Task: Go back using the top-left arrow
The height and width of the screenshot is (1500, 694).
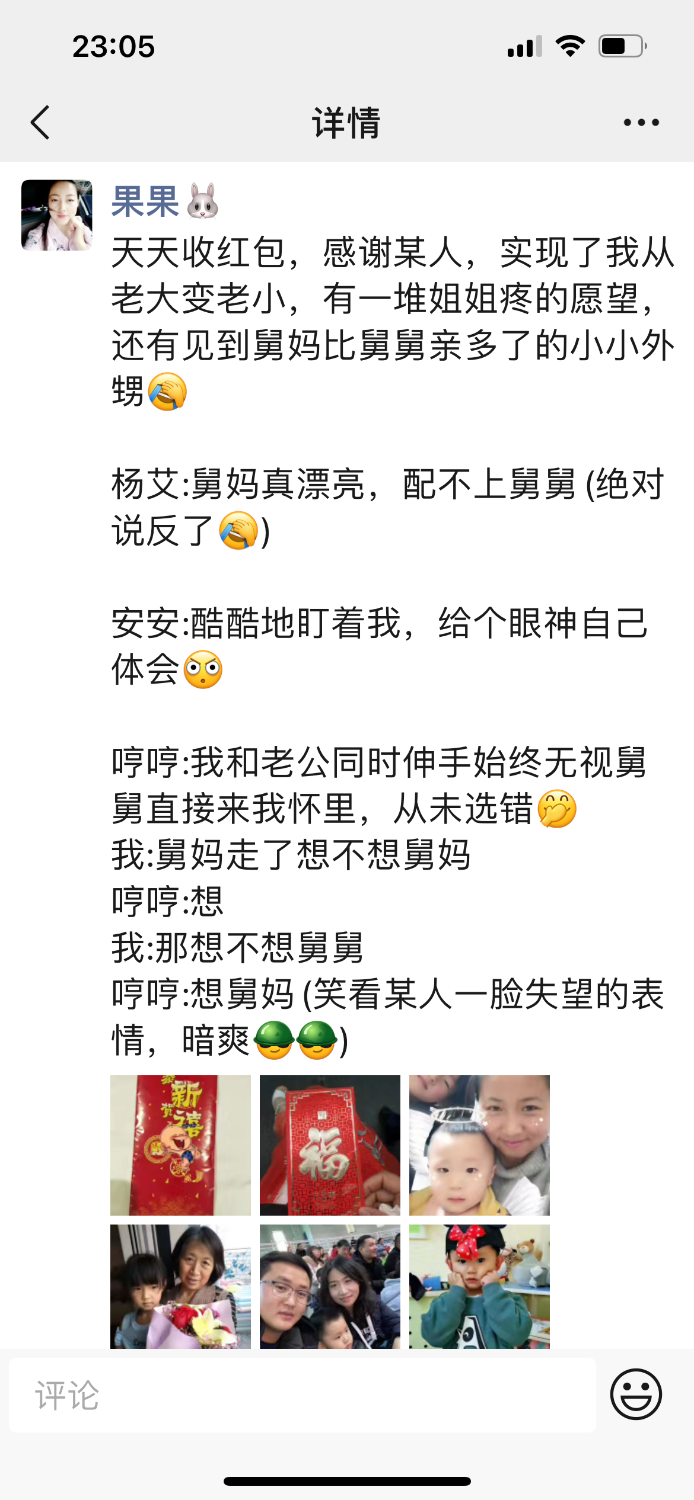Action: click(40, 123)
